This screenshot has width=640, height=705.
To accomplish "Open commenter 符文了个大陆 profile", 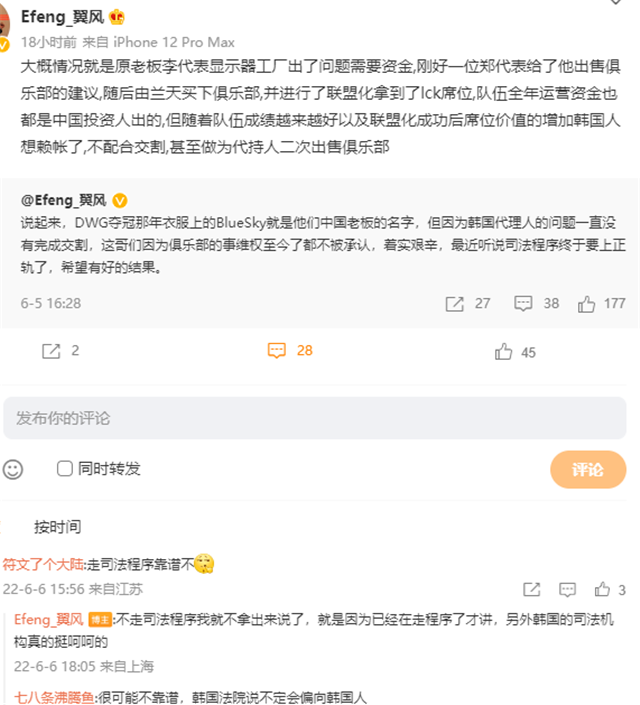I will click(x=43, y=564).
